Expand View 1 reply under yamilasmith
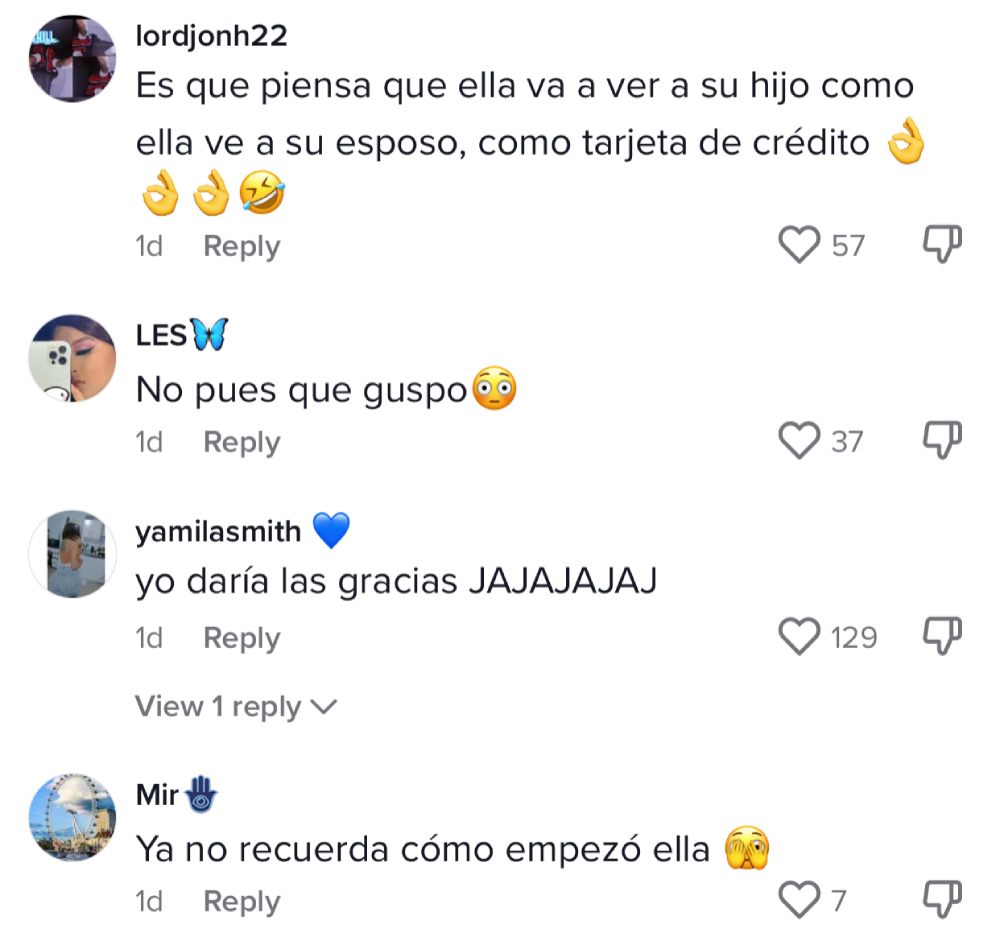Viewport: 1000px width, 937px height. pos(236,707)
